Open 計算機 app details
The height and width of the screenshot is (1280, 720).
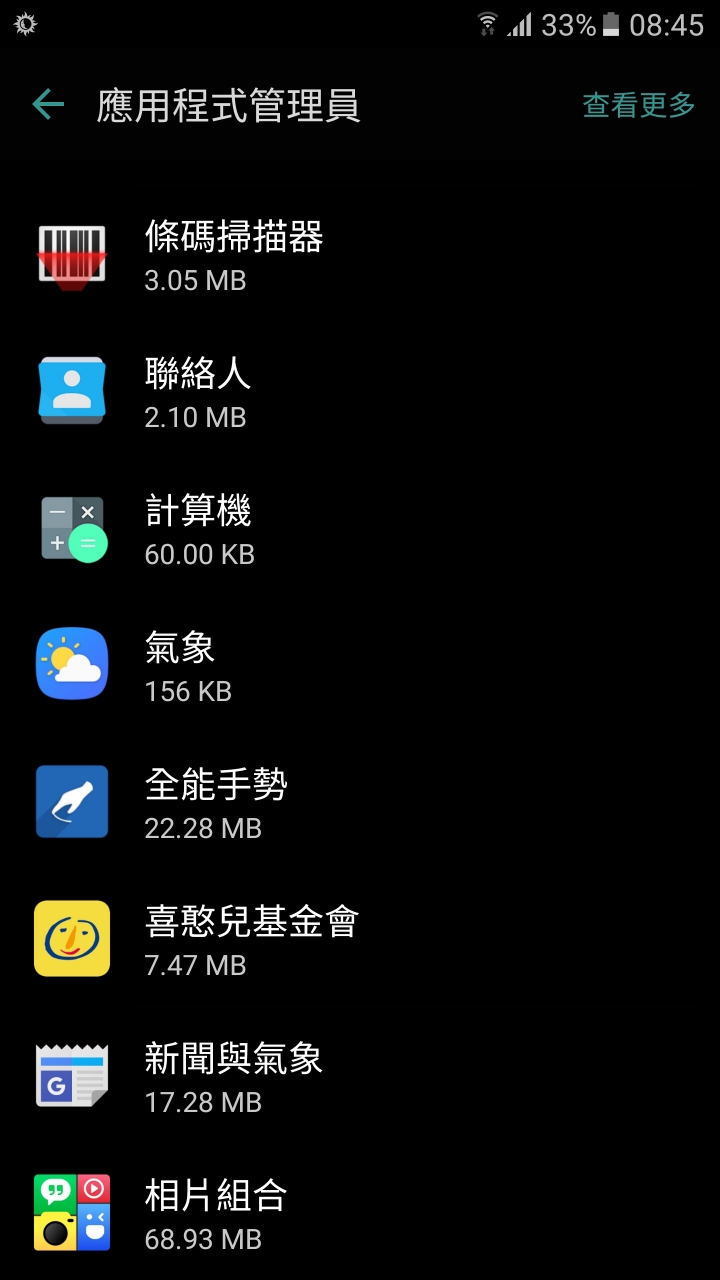[x=360, y=530]
